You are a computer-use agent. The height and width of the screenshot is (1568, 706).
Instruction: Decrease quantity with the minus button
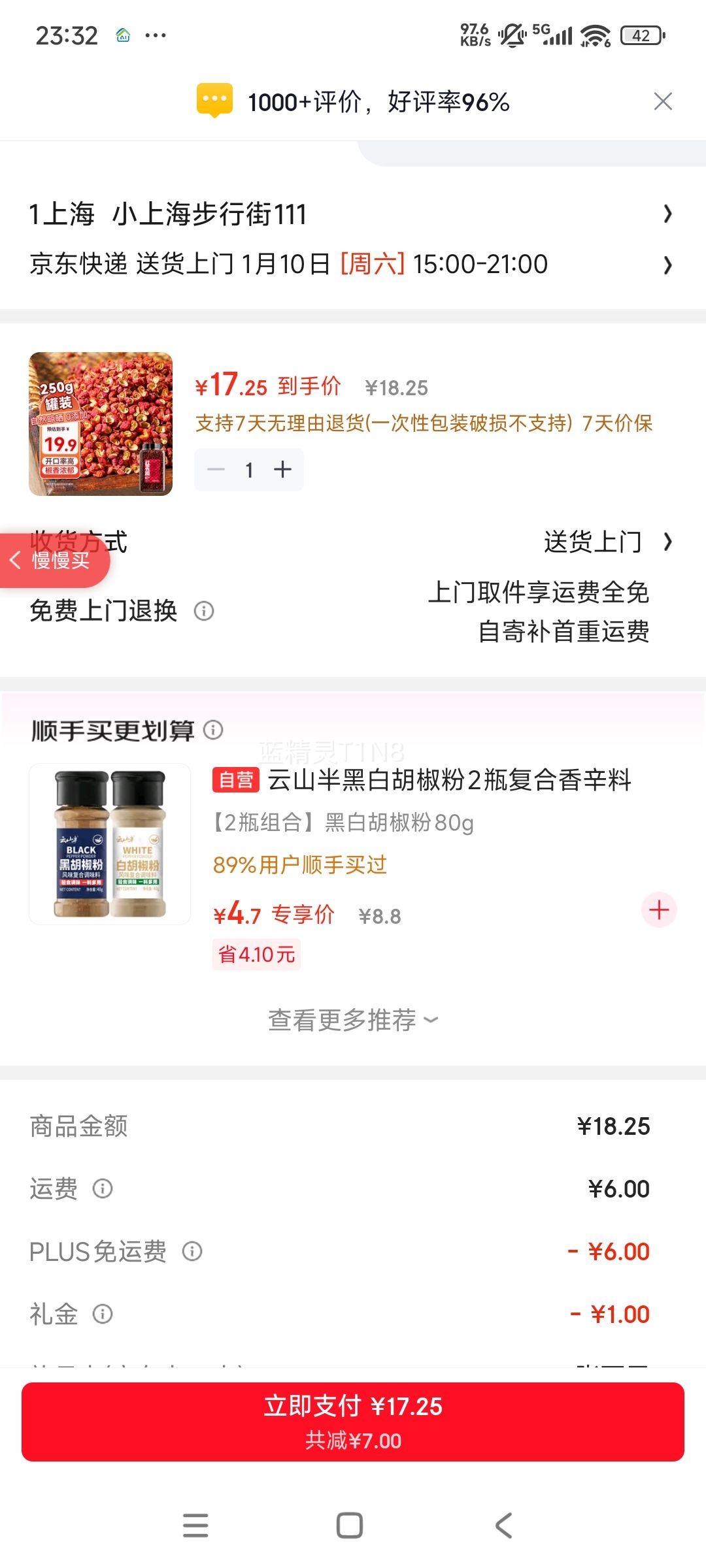click(216, 469)
